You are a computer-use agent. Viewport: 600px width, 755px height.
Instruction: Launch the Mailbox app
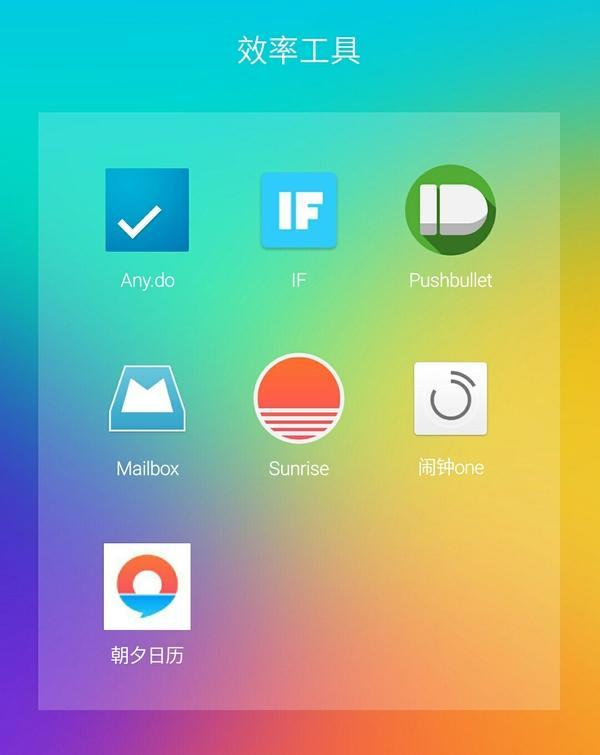click(147, 398)
